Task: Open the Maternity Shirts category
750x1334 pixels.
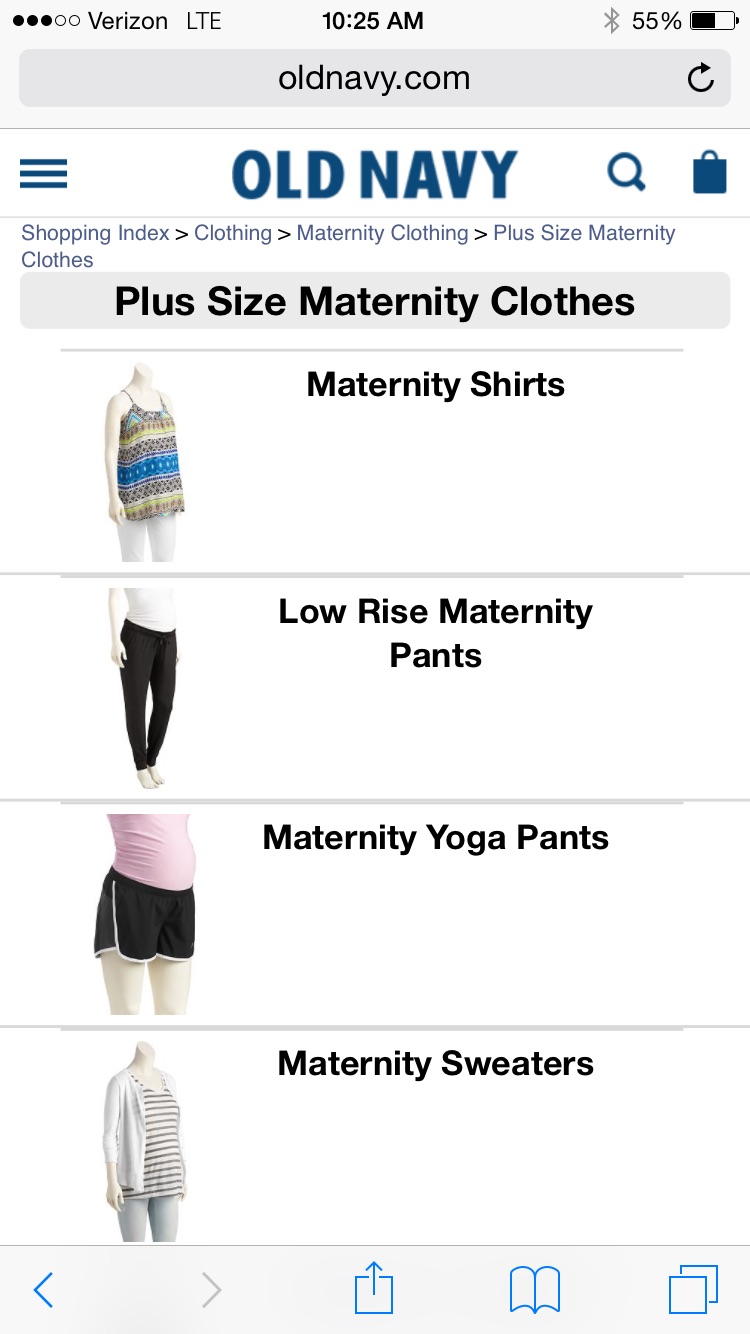Action: [435, 385]
